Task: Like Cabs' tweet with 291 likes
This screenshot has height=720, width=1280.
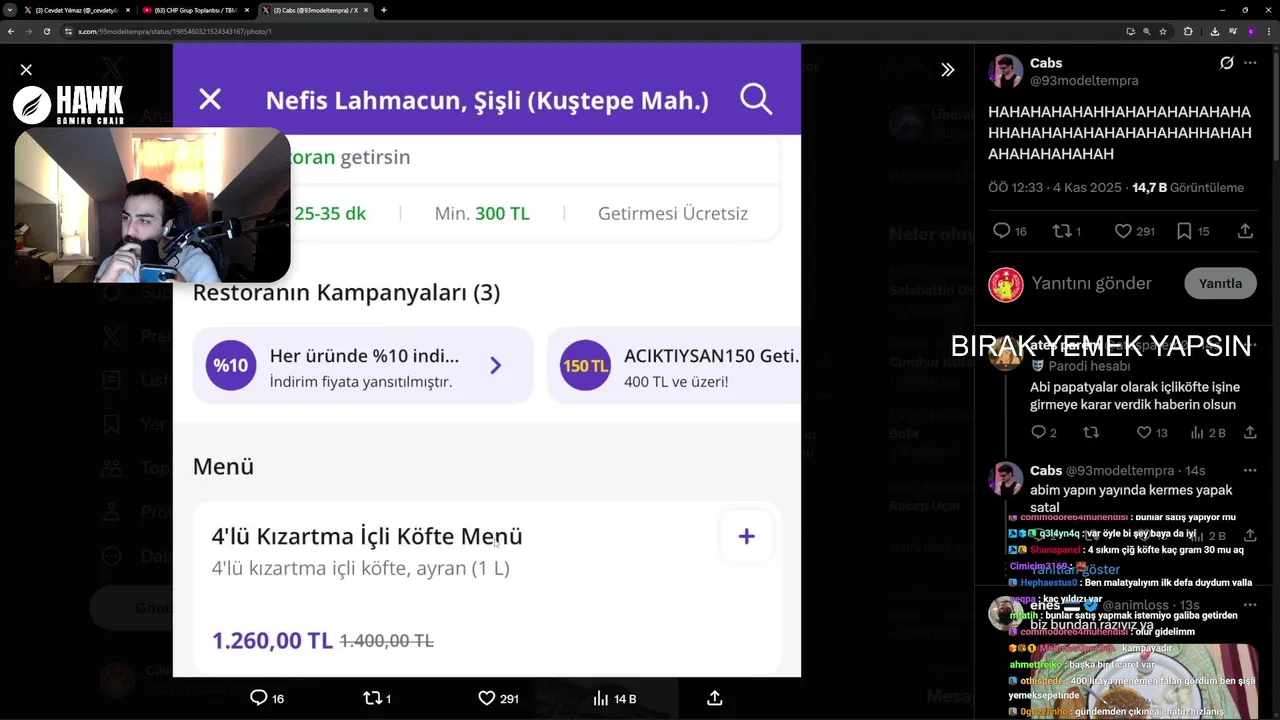Action: (x=1123, y=231)
